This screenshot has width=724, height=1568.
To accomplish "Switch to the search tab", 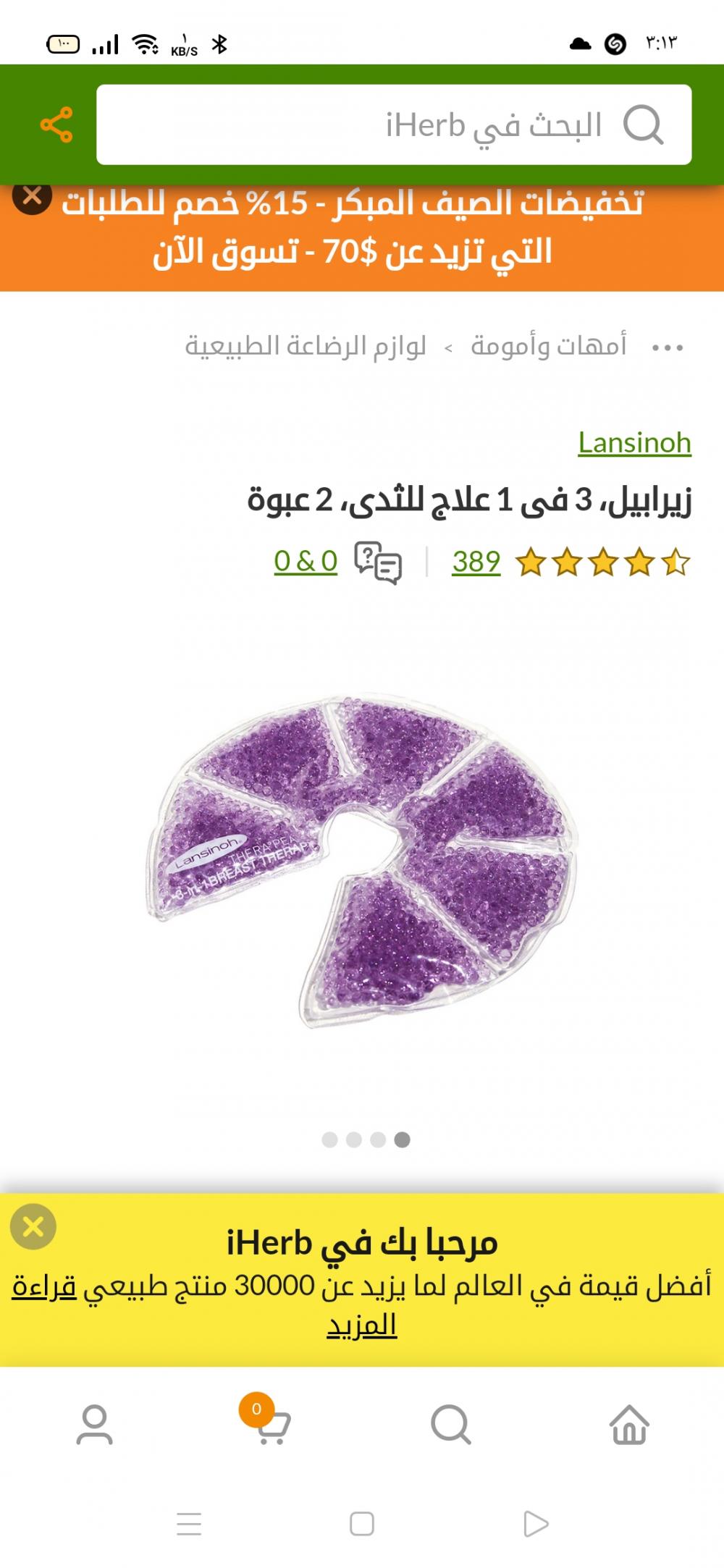I will (450, 1425).
